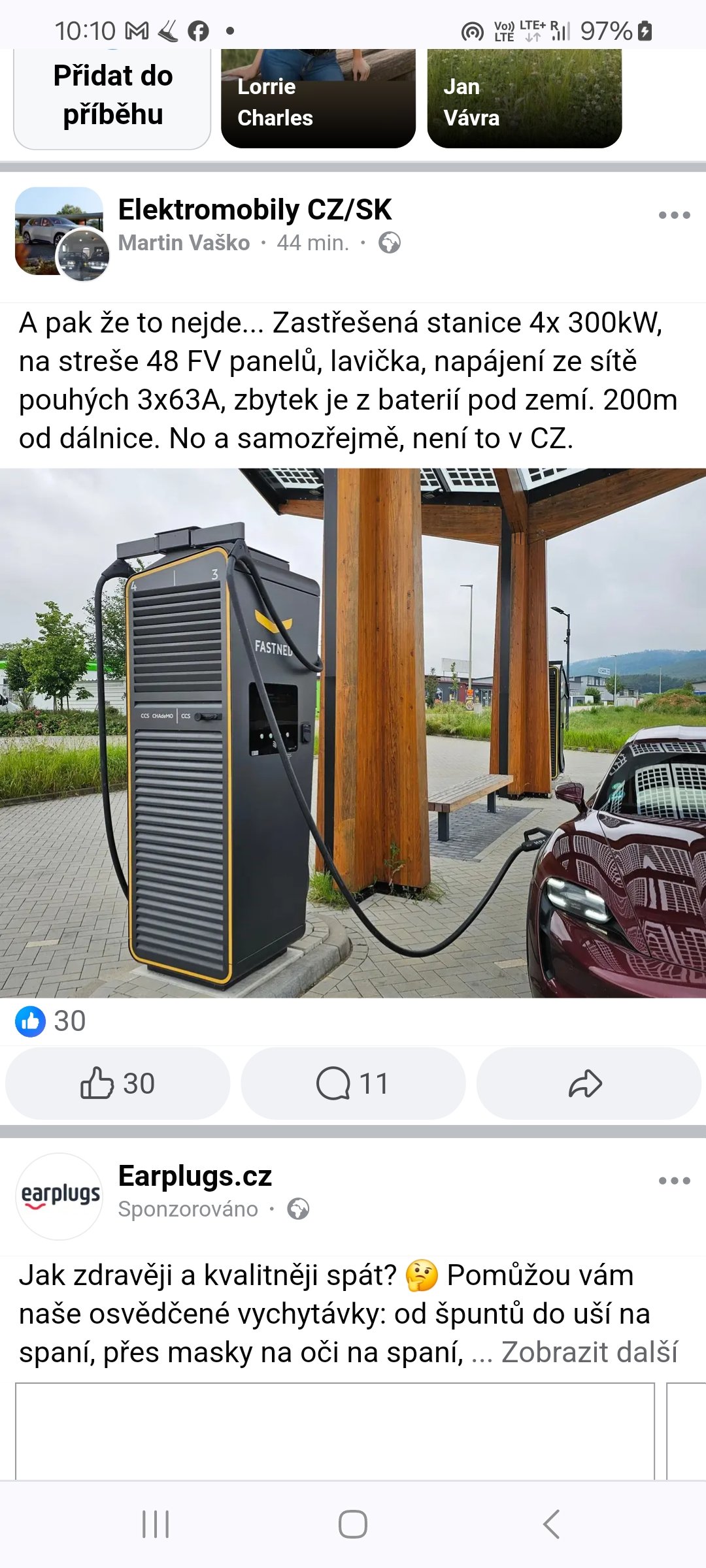Screen dimensions: 706x1568
Task: Go to the home screen
Action: click(x=353, y=1524)
